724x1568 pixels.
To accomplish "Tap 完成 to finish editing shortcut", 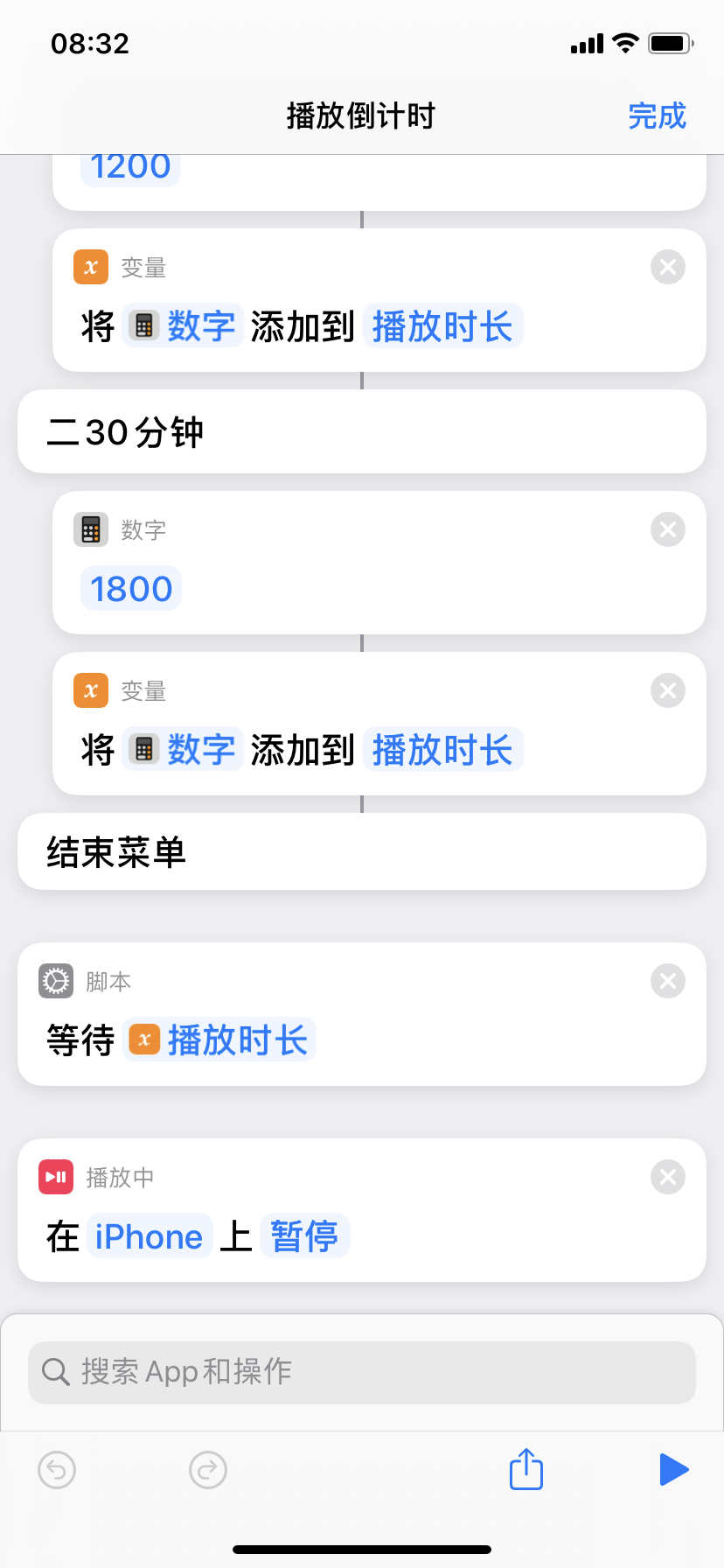I will [657, 116].
